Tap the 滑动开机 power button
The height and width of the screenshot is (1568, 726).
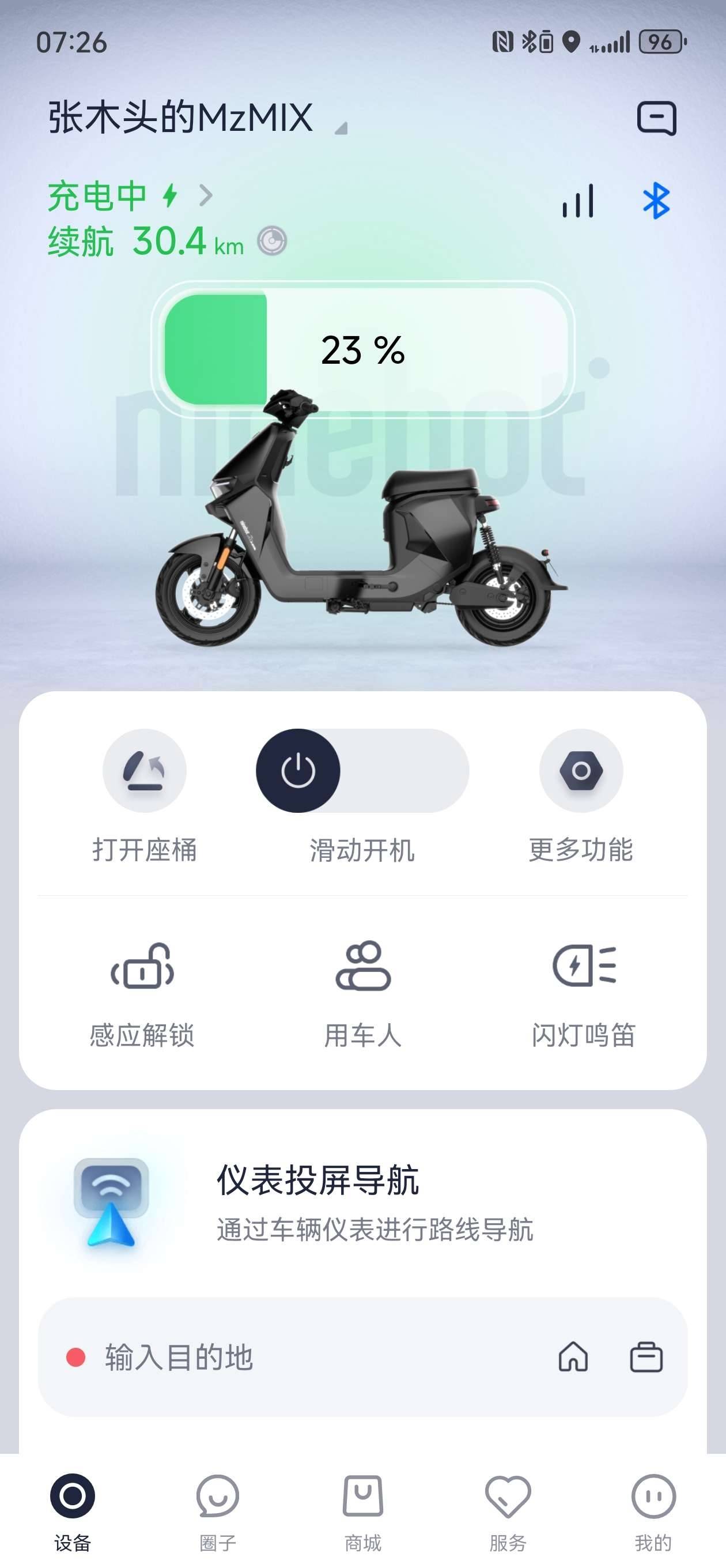point(298,771)
